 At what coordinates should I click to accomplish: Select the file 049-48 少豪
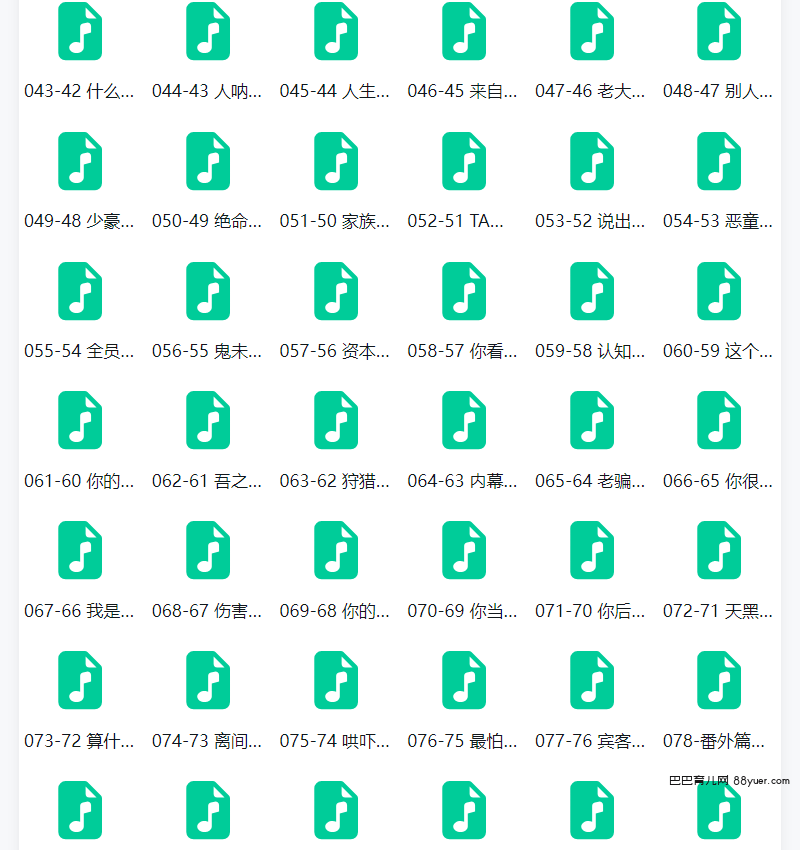coord(80,161)
